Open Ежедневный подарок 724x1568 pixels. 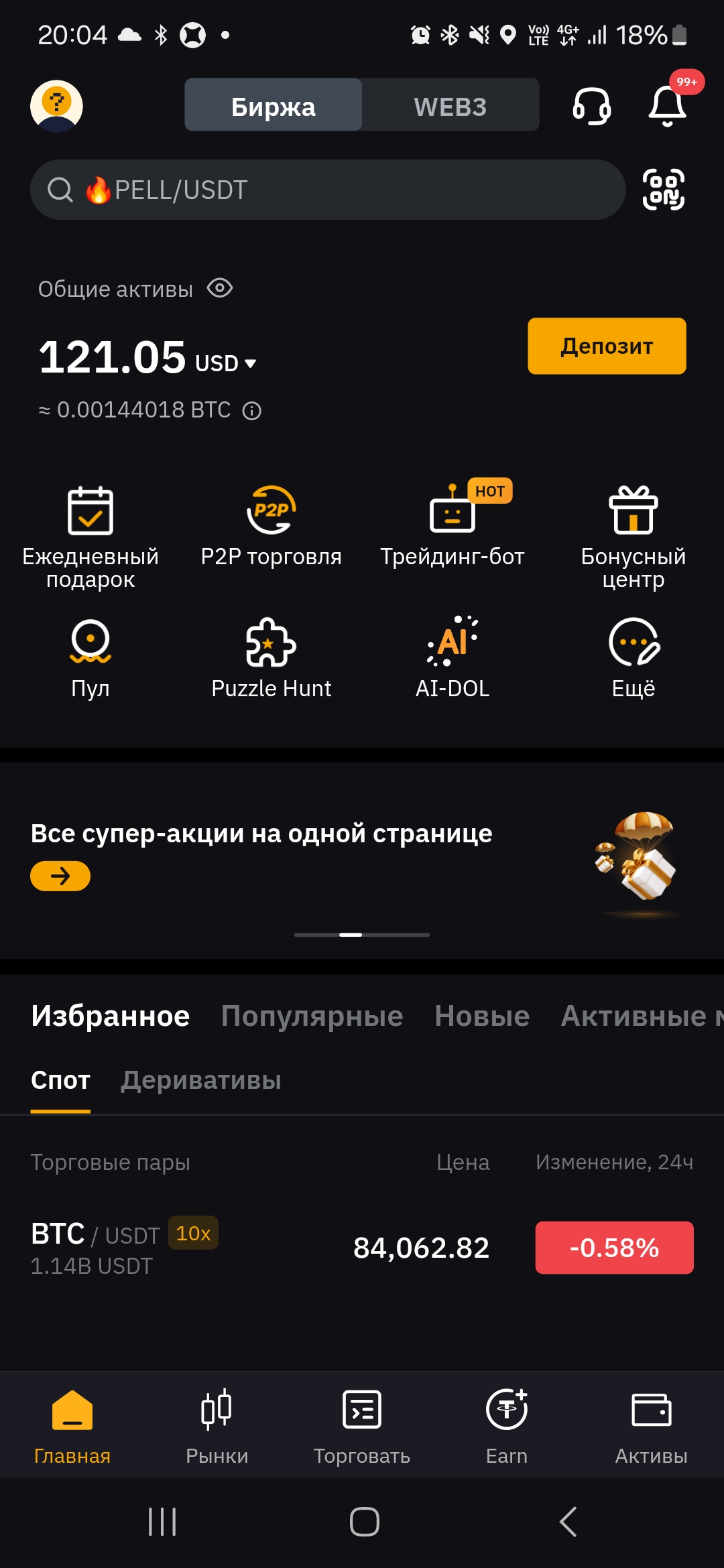pos(90,537)
